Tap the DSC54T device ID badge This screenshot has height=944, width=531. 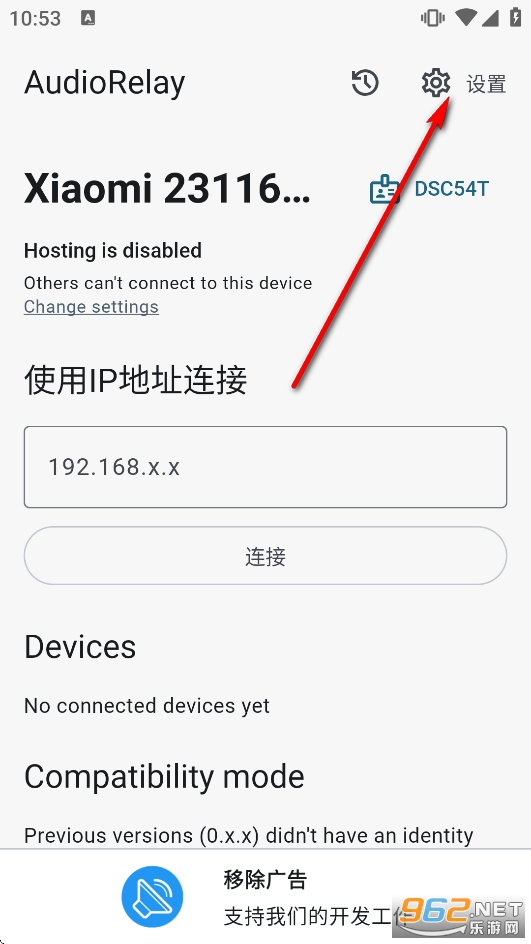[429, 189]
